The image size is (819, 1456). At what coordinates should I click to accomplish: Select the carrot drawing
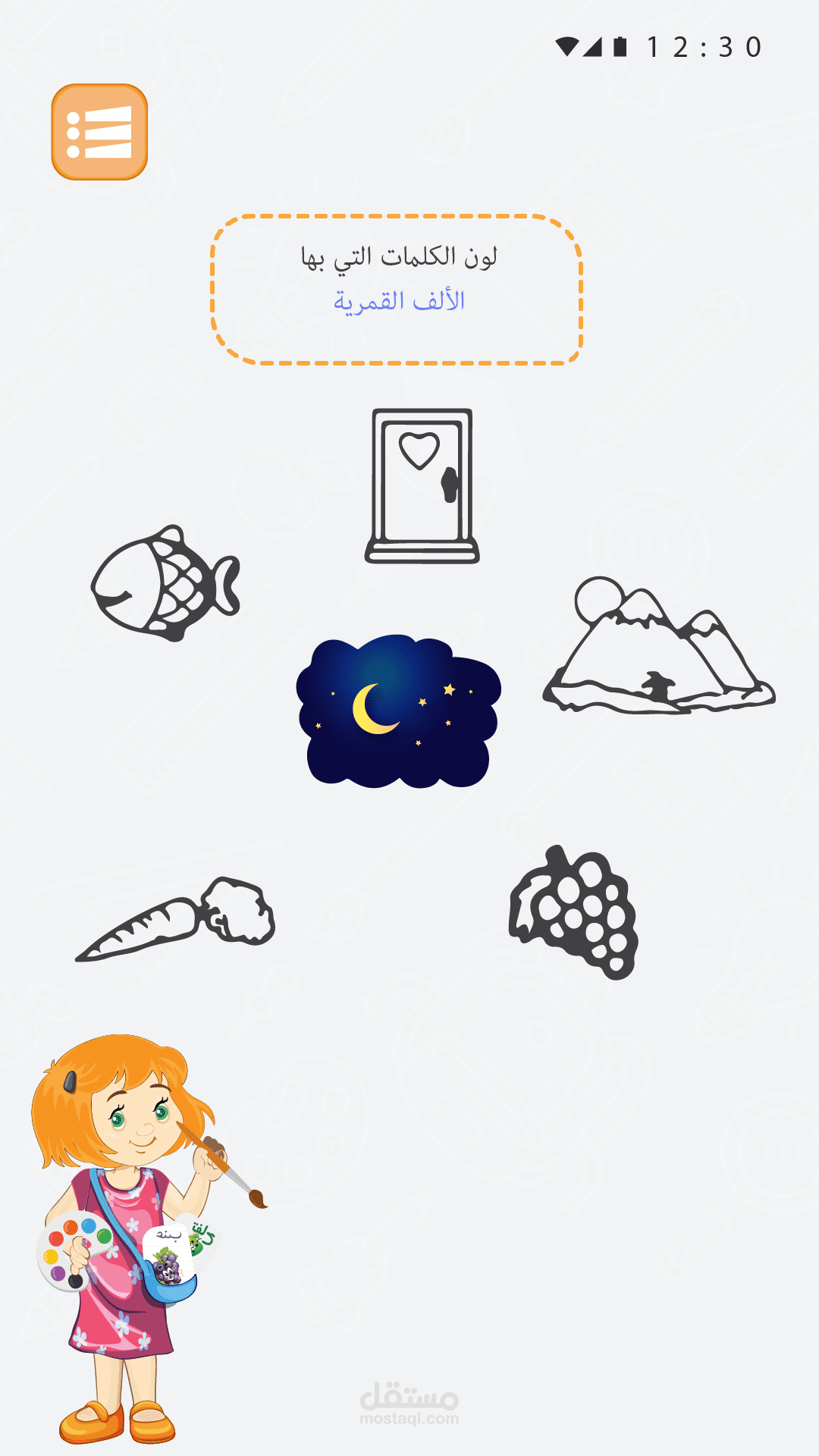point(175,919)
